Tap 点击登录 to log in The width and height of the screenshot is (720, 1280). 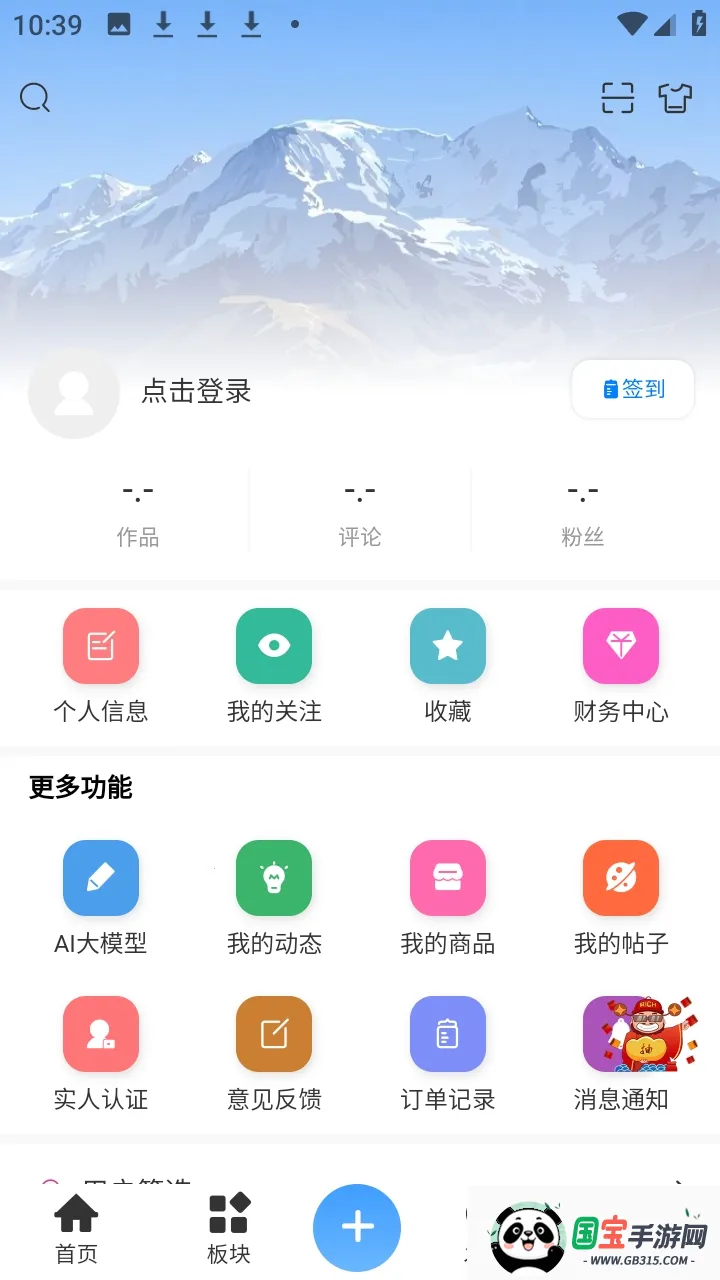196,392
